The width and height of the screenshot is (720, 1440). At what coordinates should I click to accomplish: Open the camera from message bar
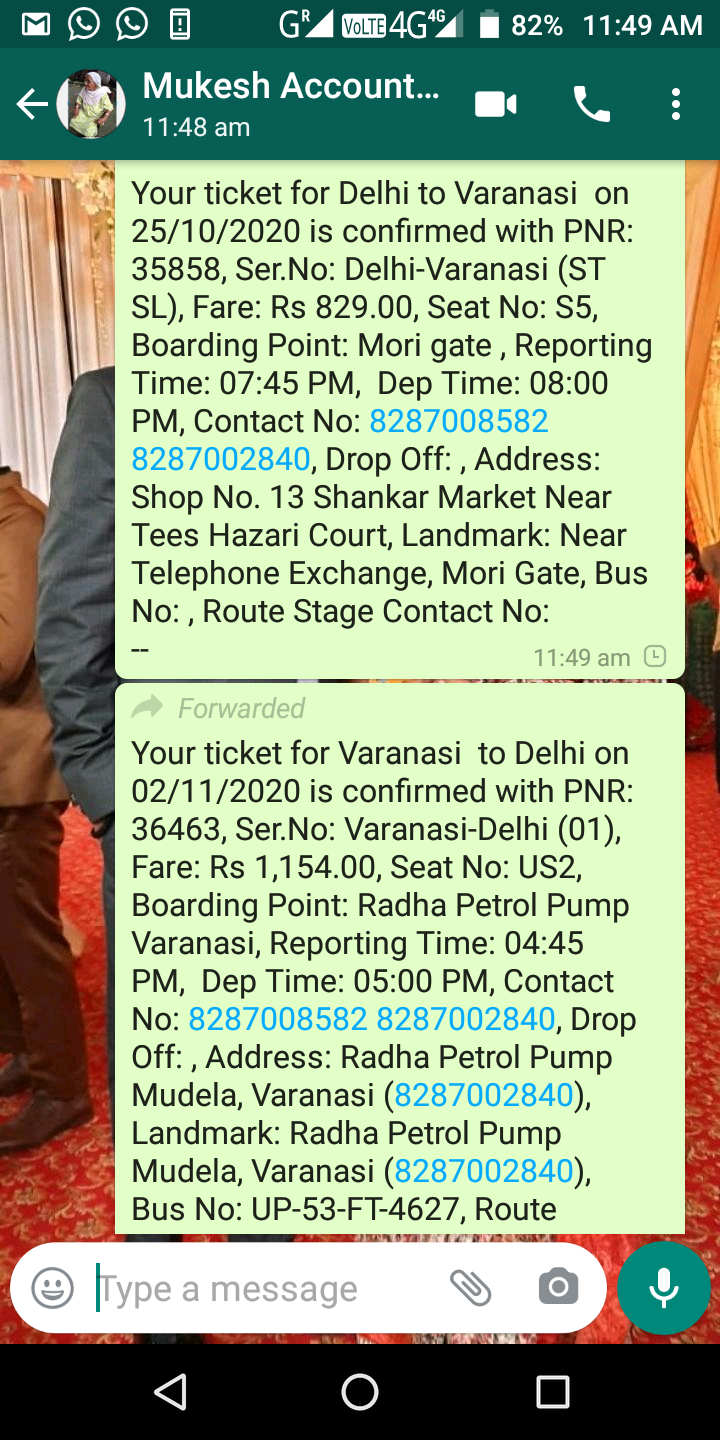pyautogui.click(x=558, y=1288)
